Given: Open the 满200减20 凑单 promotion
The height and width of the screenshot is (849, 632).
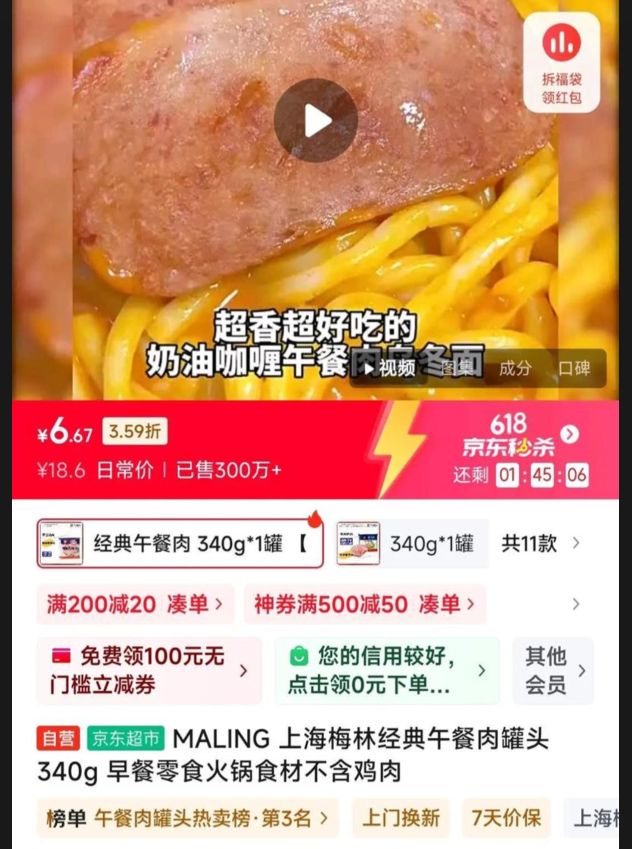Looking at the screenshot, I should (134, 604).
